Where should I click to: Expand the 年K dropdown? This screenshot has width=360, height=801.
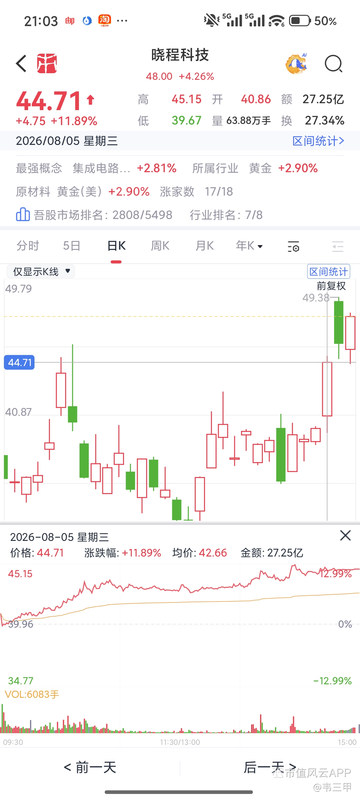(x=249, y=246)
